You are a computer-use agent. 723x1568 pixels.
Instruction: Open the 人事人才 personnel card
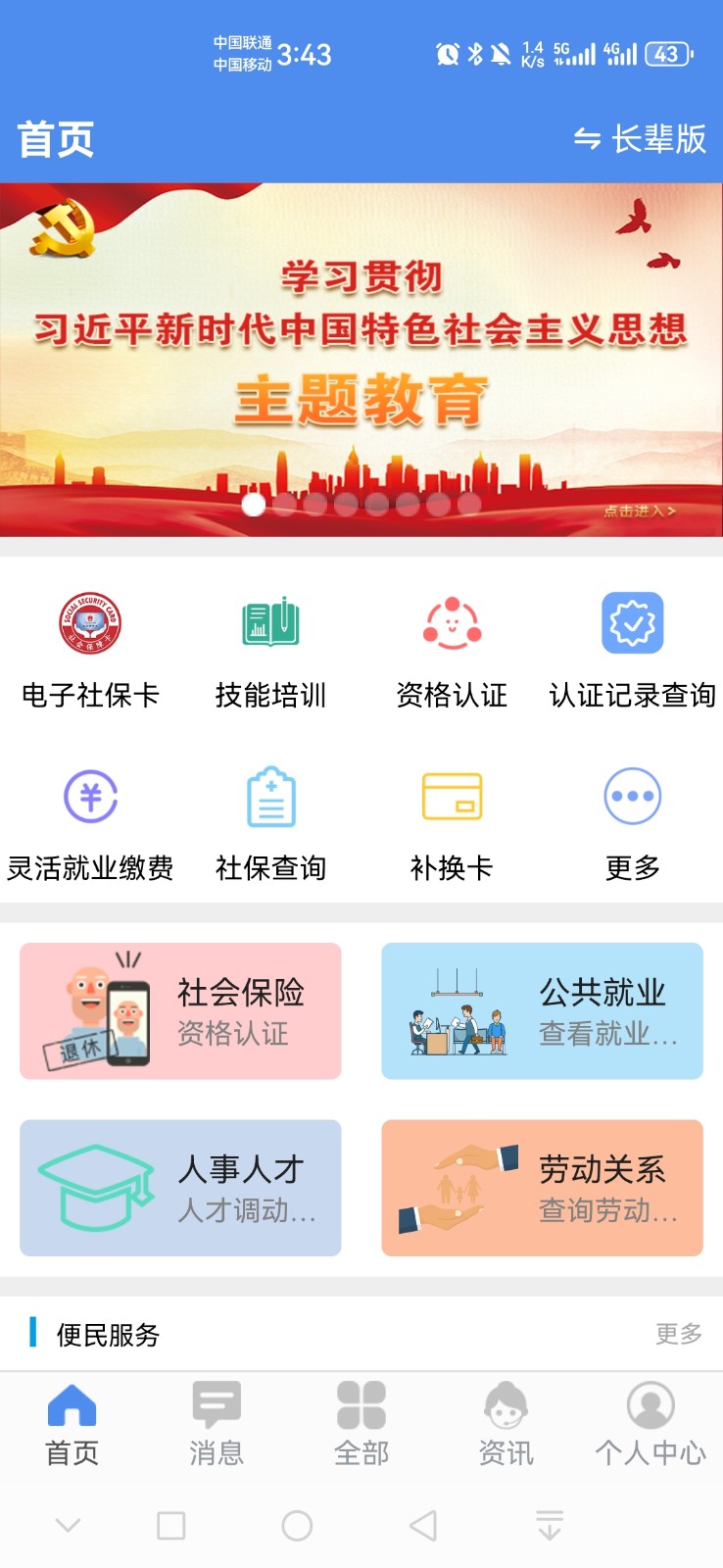(180, 1188)
